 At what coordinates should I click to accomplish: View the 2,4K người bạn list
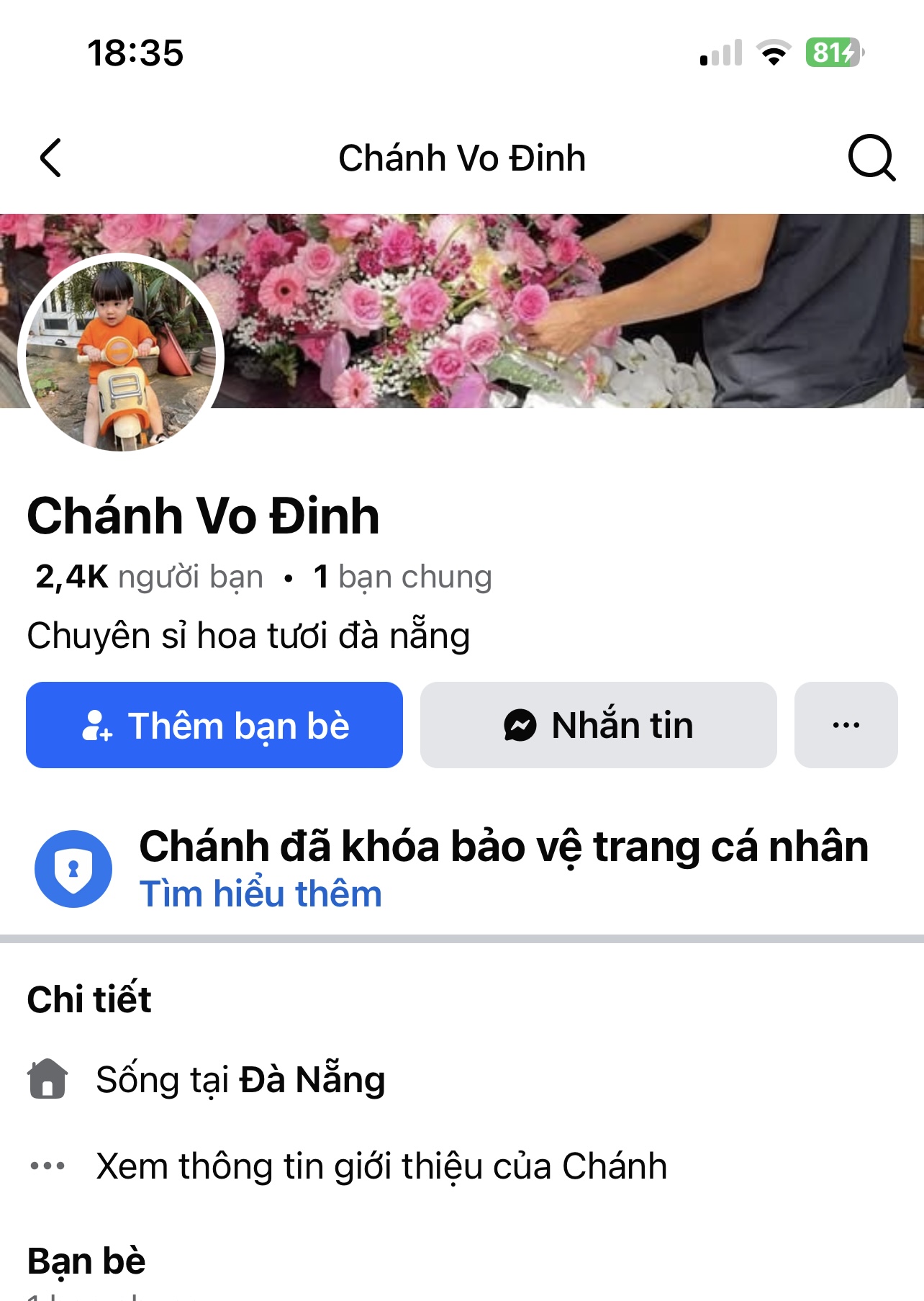pyautogui.click(x=150, y=577)
